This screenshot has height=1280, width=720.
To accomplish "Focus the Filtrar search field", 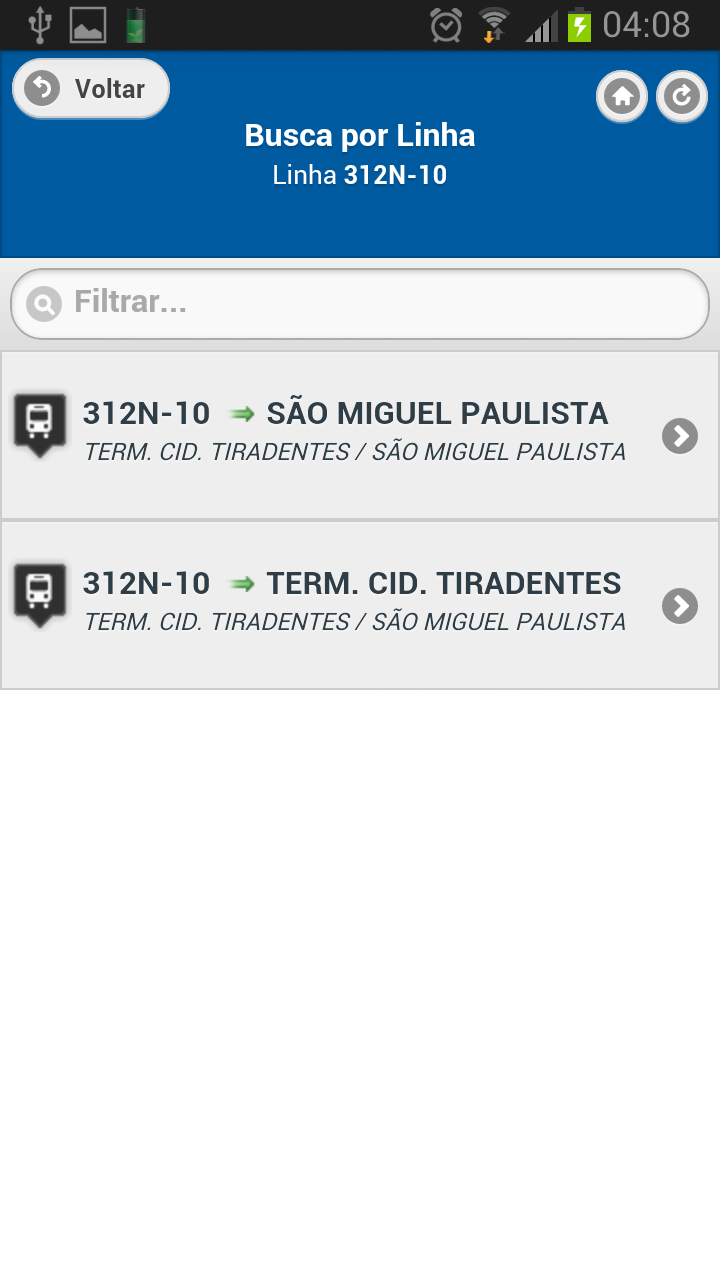I will click(x=360, y=303).
